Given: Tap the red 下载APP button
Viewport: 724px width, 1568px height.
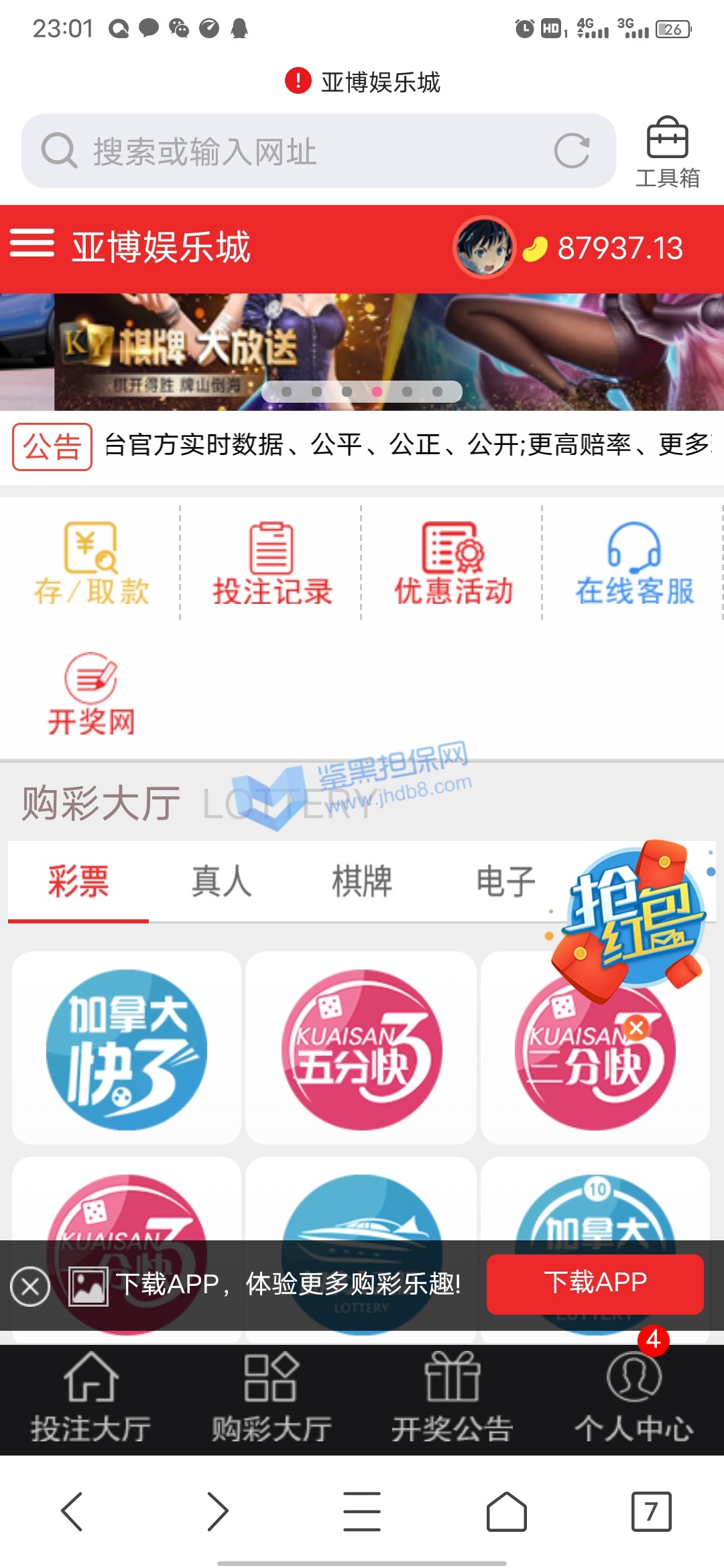Looking at the screenshot, I should click(595, 1283).
